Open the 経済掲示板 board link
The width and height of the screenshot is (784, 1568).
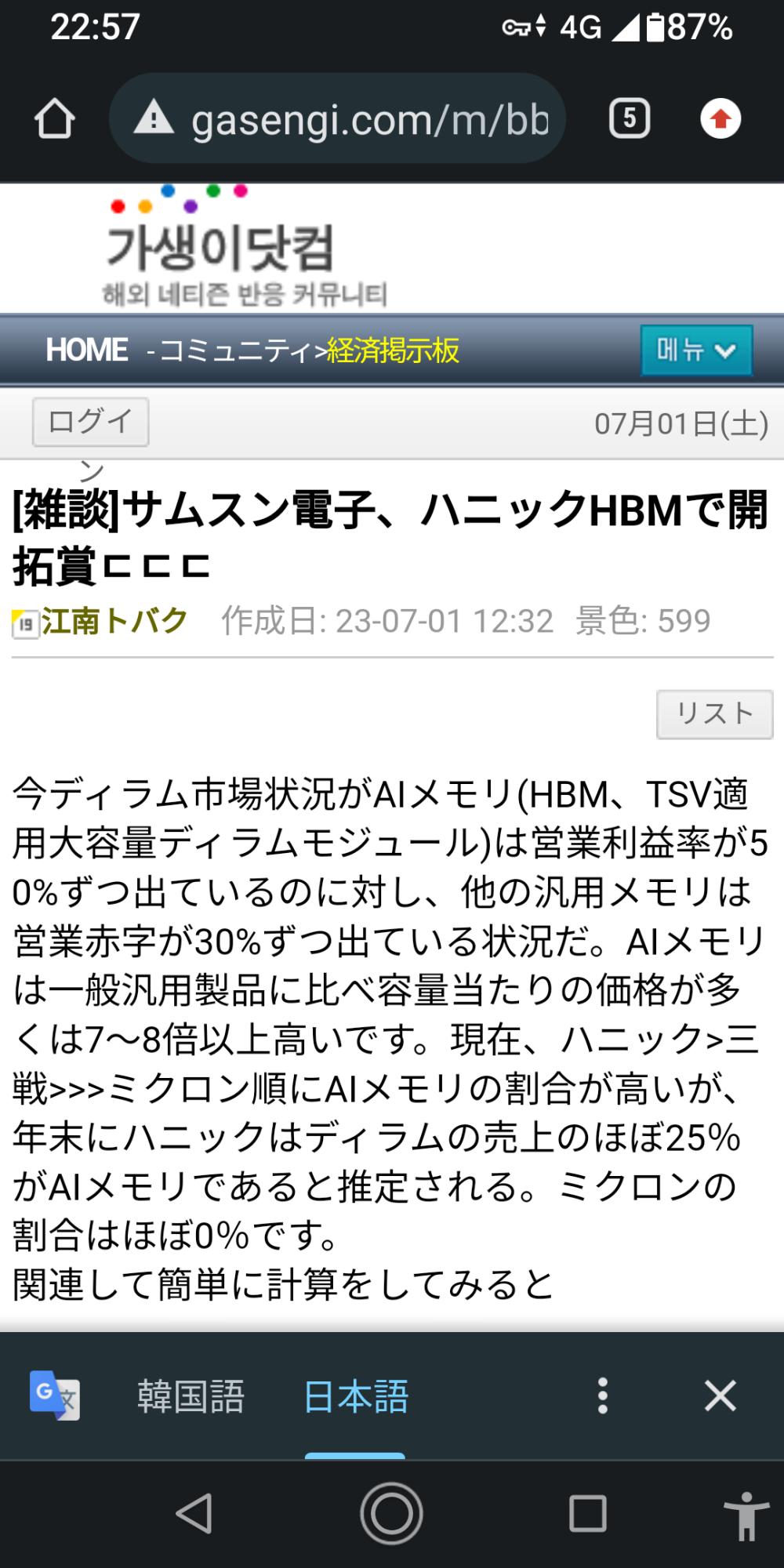[393, 350]
